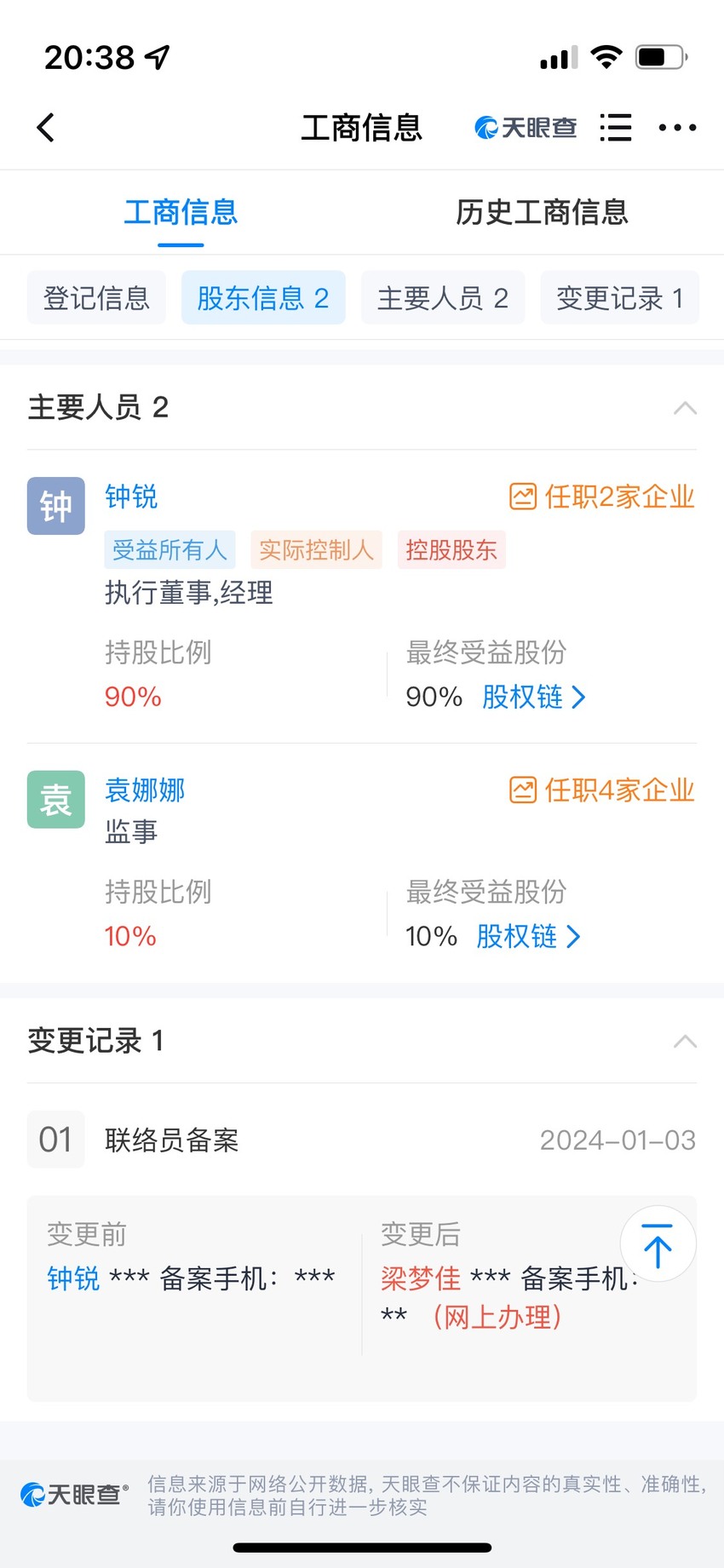View 钟锐's 任职2家企业 details
Viewport: 724px width, 1568px height.
click(602, 497)
